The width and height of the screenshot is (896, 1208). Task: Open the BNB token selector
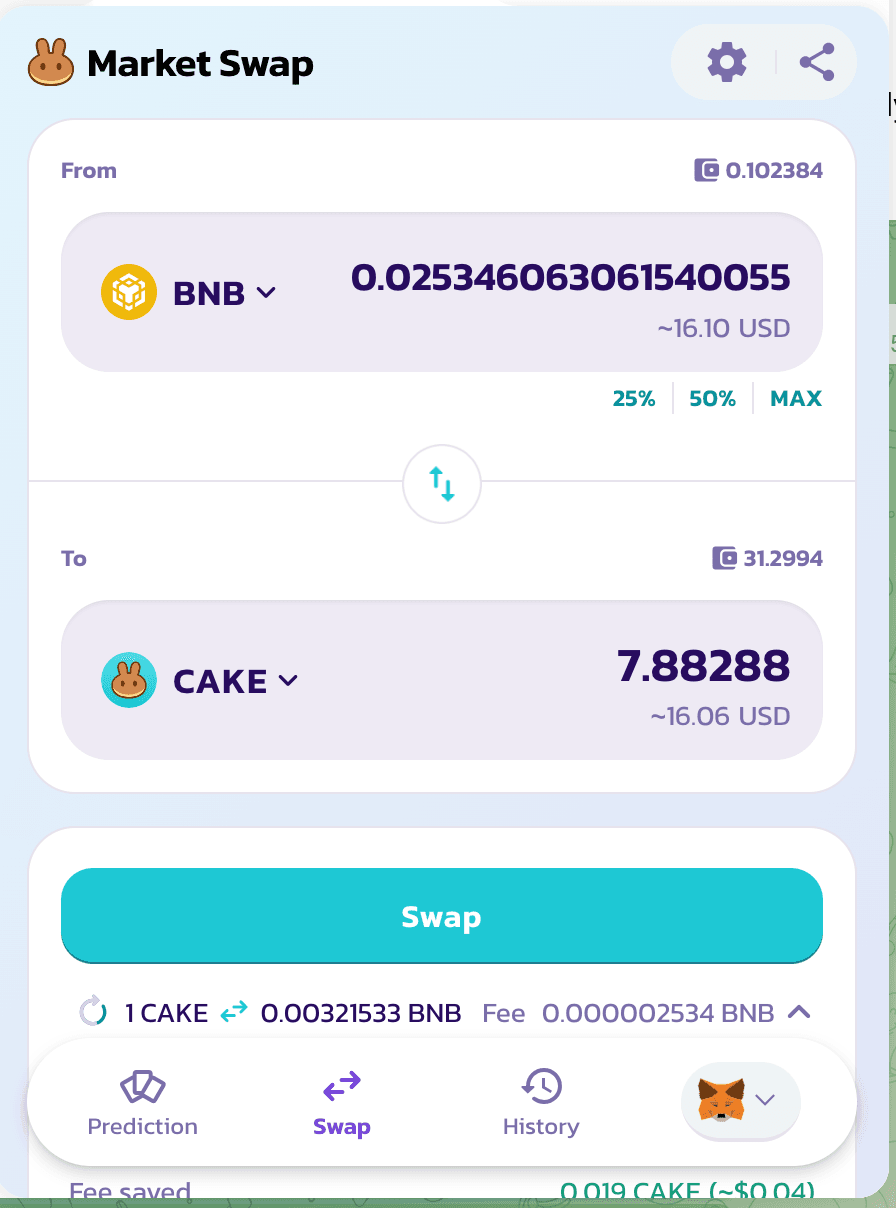189,293
